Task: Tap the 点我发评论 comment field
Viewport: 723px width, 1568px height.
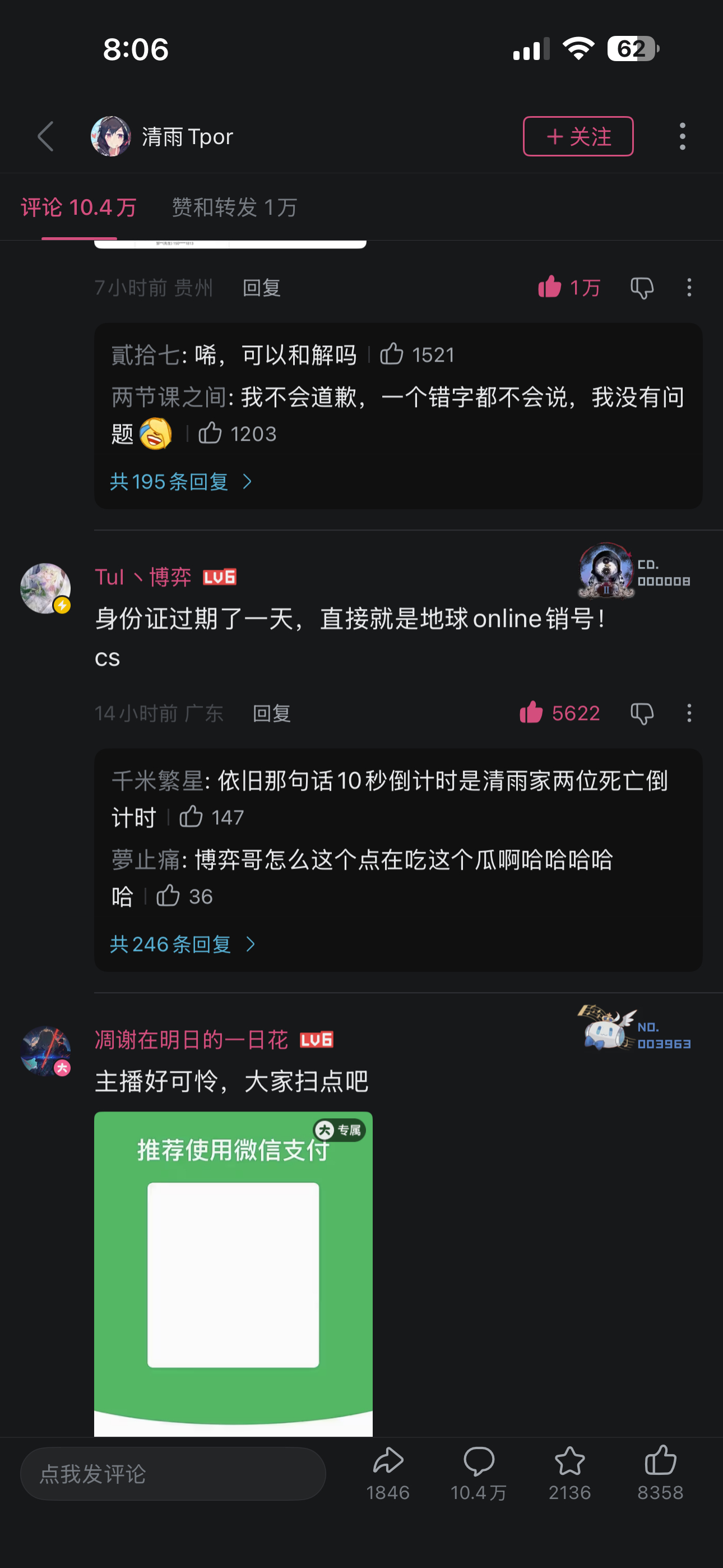Action: pyautogui.click(x=173, y=1474)
